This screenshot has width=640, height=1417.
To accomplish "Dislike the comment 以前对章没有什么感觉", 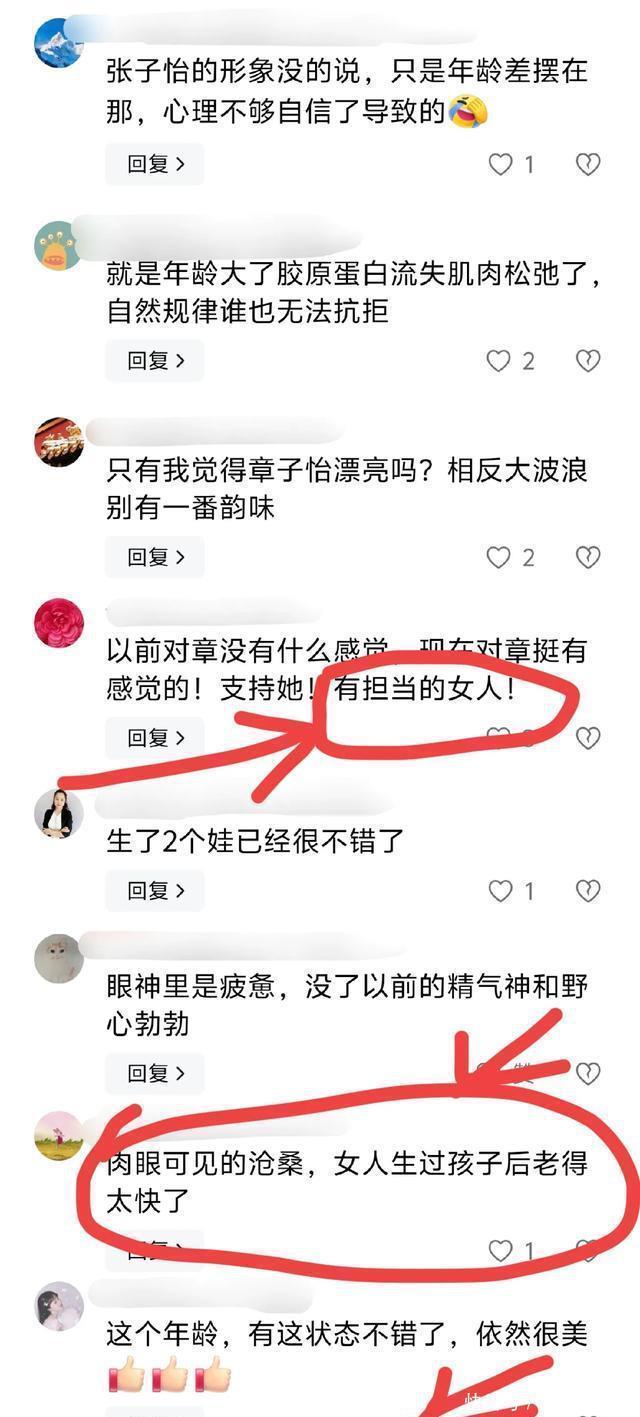I will (x=588, y=738).
